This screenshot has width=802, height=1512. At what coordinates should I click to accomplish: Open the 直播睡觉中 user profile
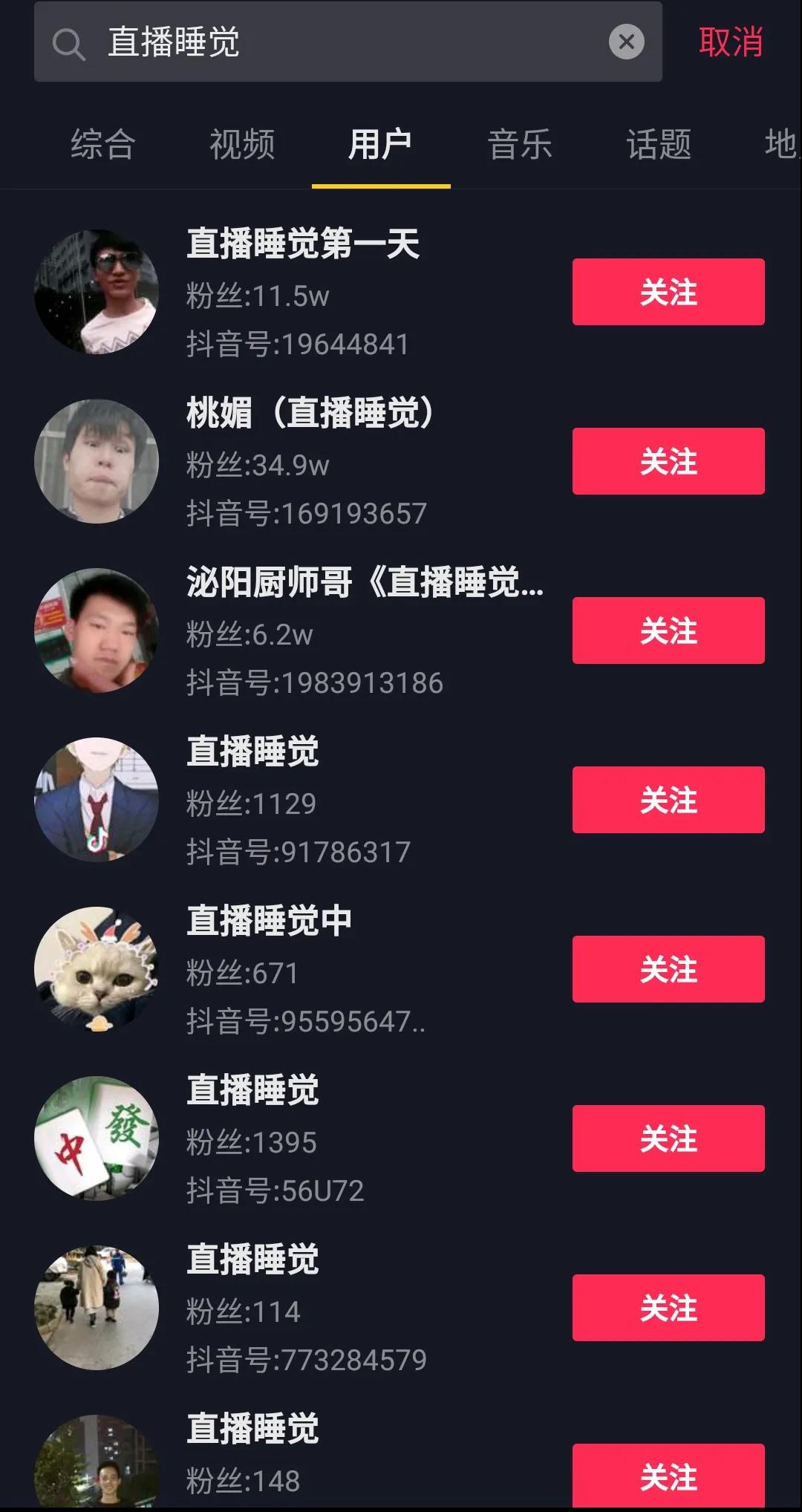269,922
